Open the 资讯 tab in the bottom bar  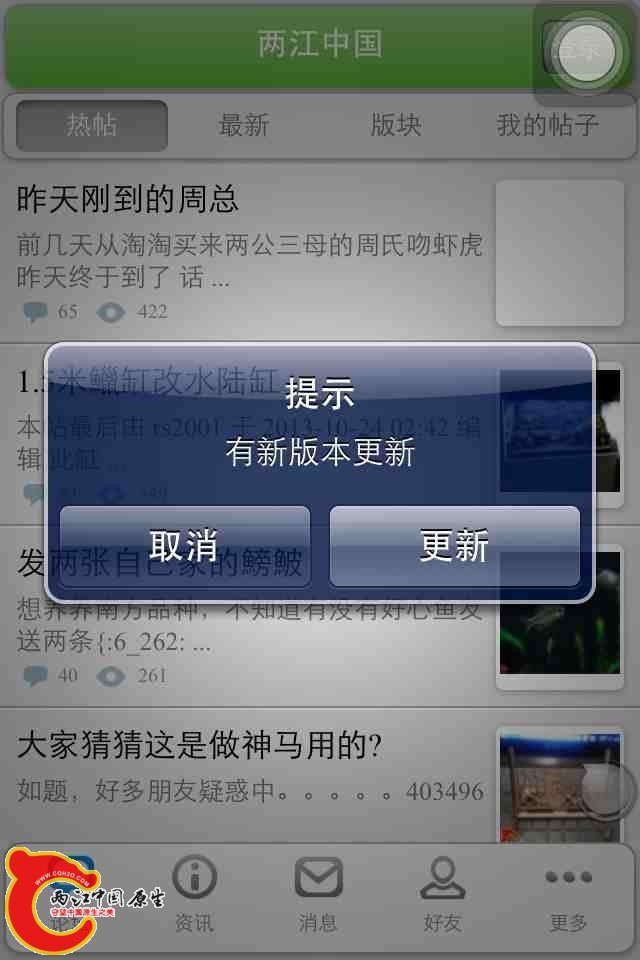tap(194, 895)
